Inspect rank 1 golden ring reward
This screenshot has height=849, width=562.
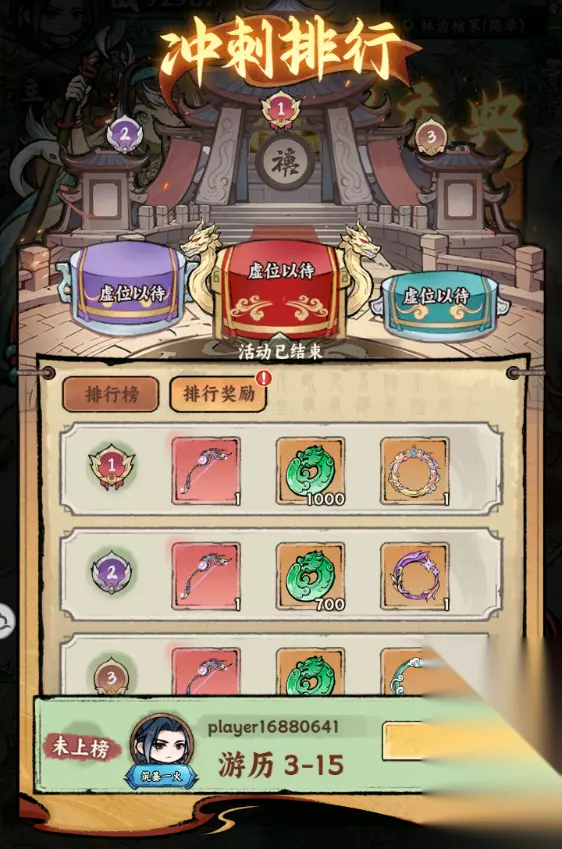[x=415, y=471]
